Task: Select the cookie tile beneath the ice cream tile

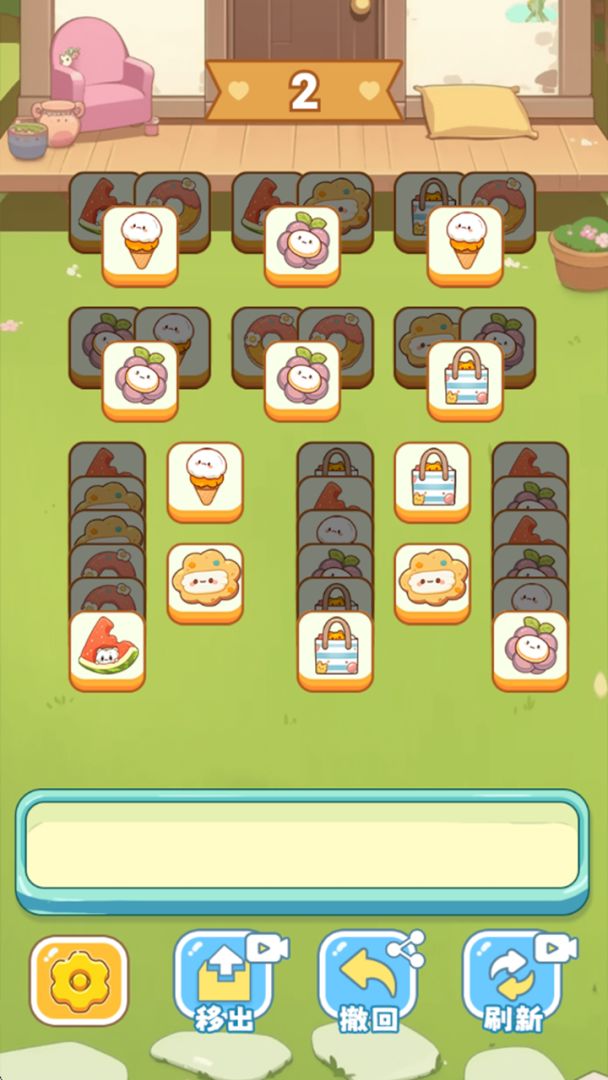Action: (x=205, y=580)
